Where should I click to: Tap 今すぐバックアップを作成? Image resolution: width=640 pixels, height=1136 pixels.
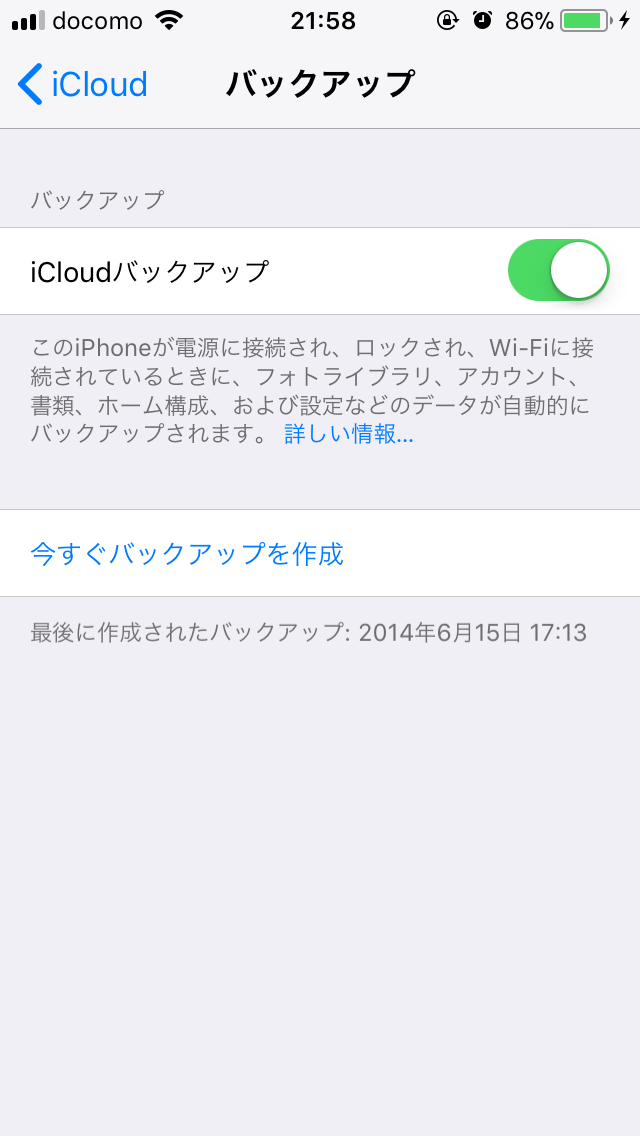click(x=187, y=553)
